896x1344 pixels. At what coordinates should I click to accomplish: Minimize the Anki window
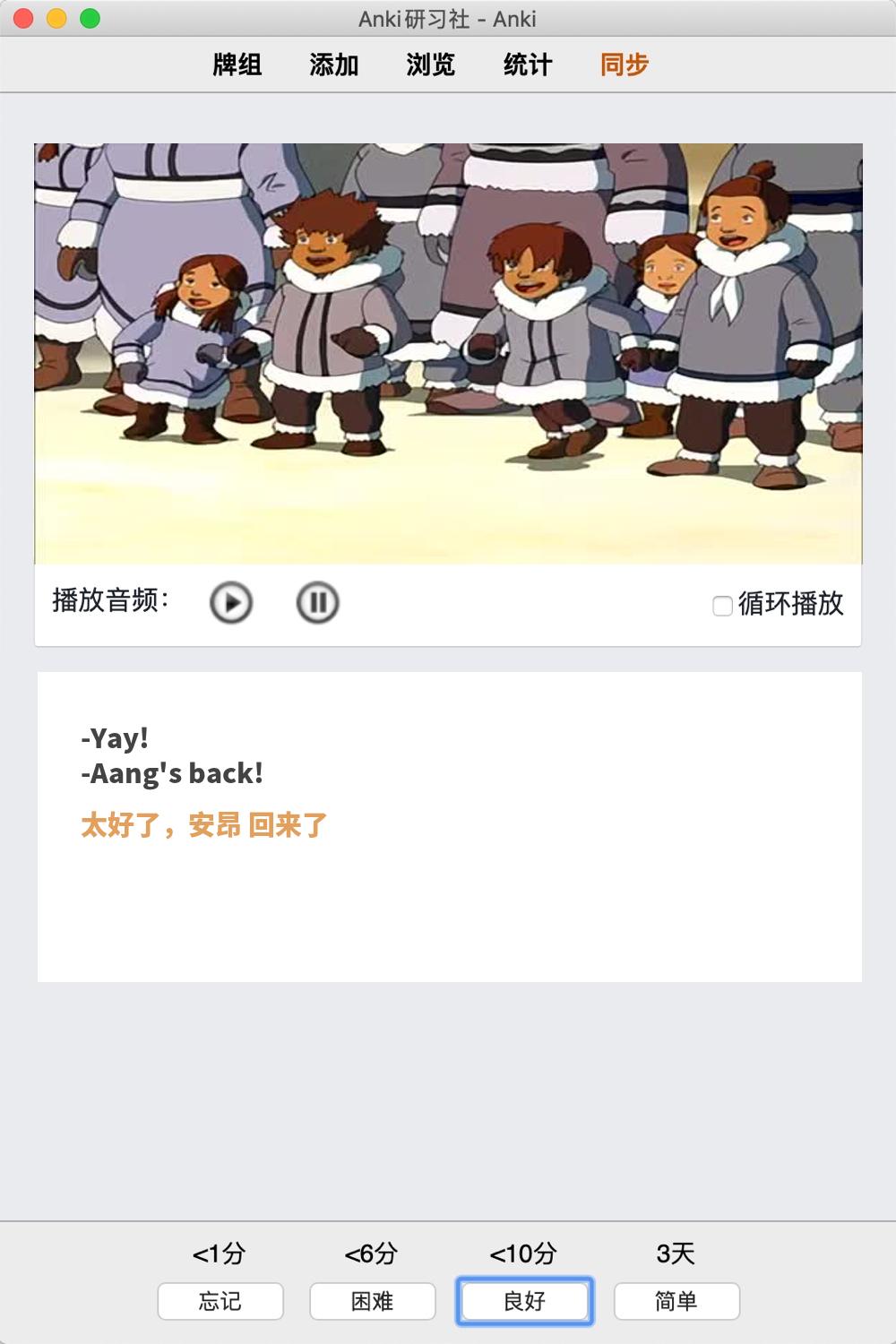(x=56, y=18)
